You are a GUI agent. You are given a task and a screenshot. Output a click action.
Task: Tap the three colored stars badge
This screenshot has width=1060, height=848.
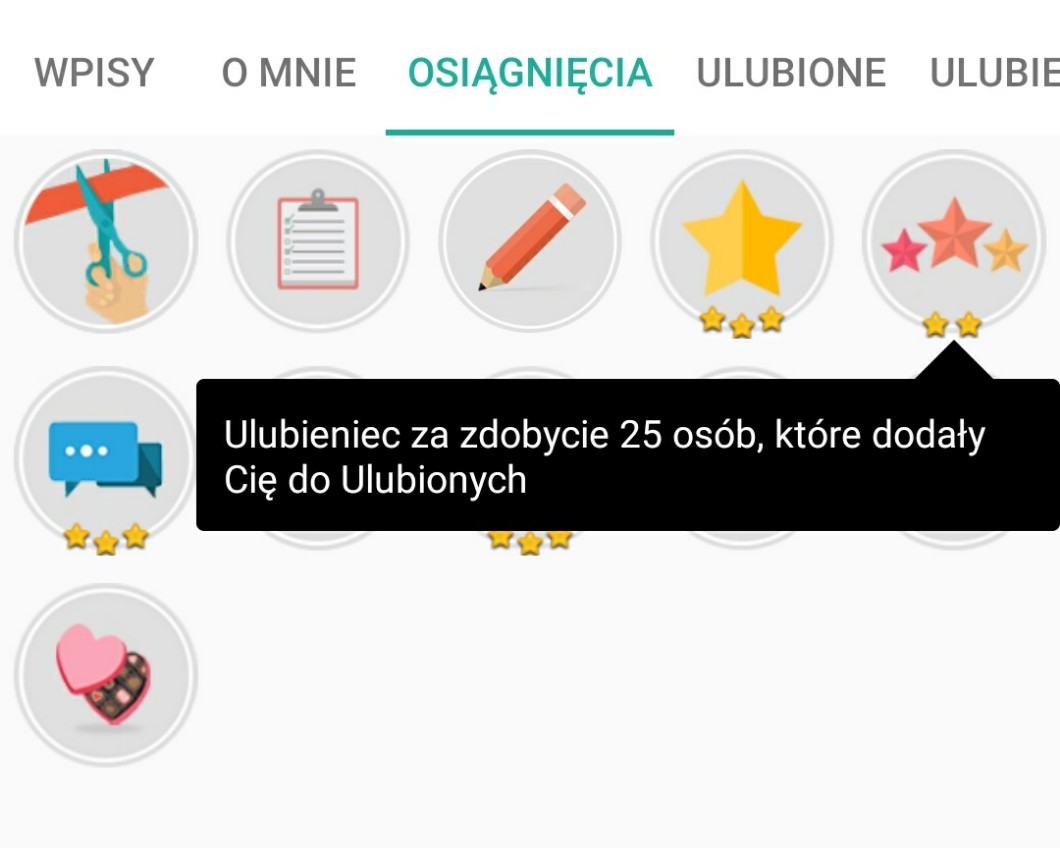coord(954,241)
